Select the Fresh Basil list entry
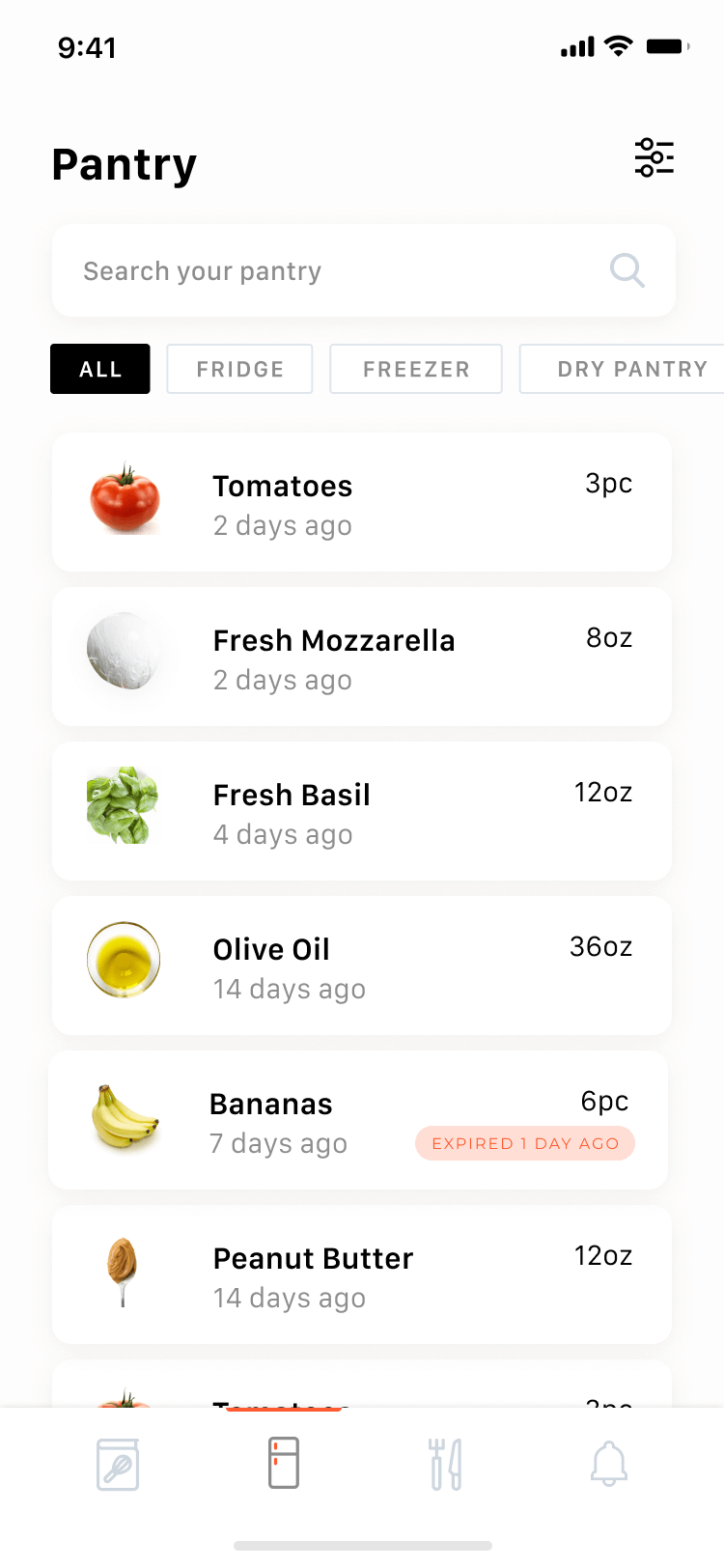Viewport: 724px width, 1568px height. tap(362, 812)
